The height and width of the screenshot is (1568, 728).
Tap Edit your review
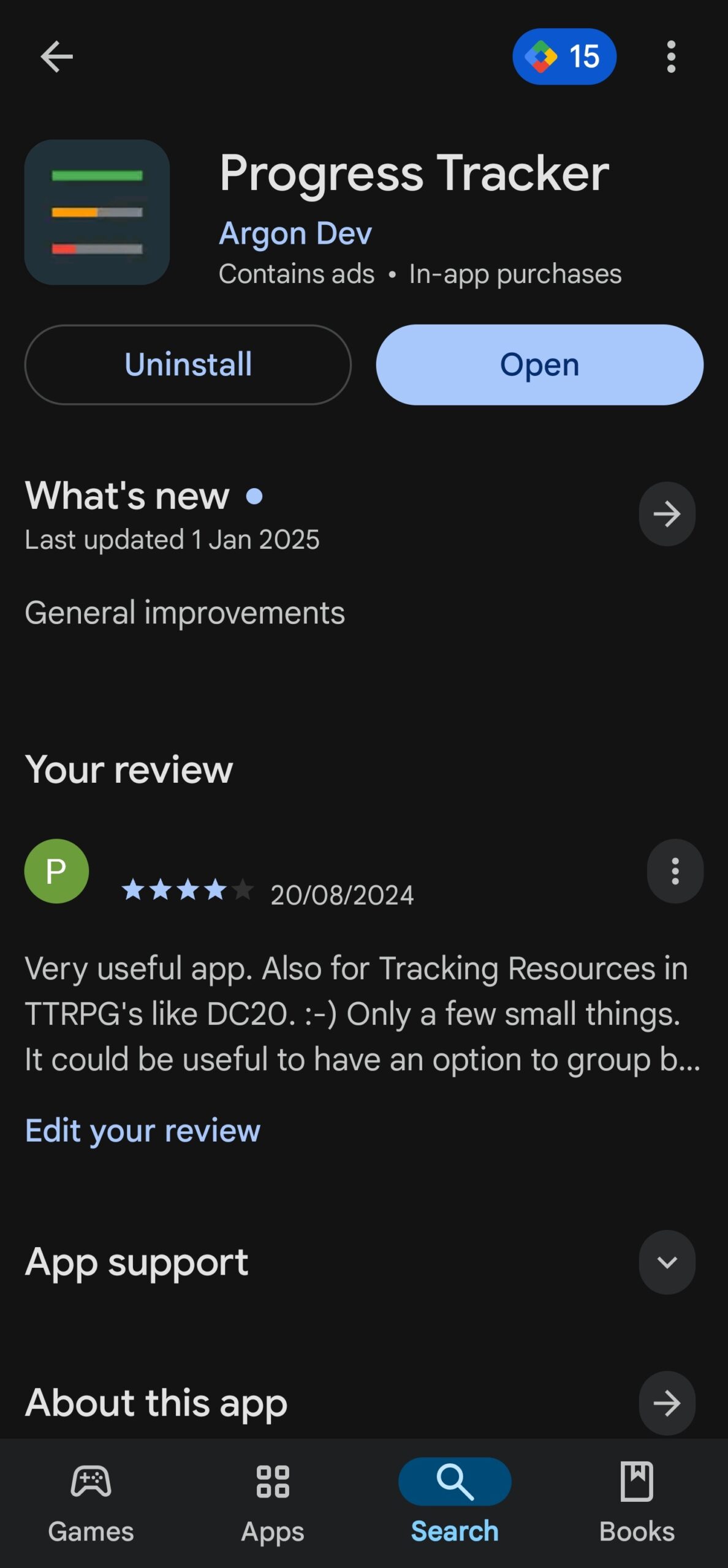pyautogui.click(x=143, y=1130)
